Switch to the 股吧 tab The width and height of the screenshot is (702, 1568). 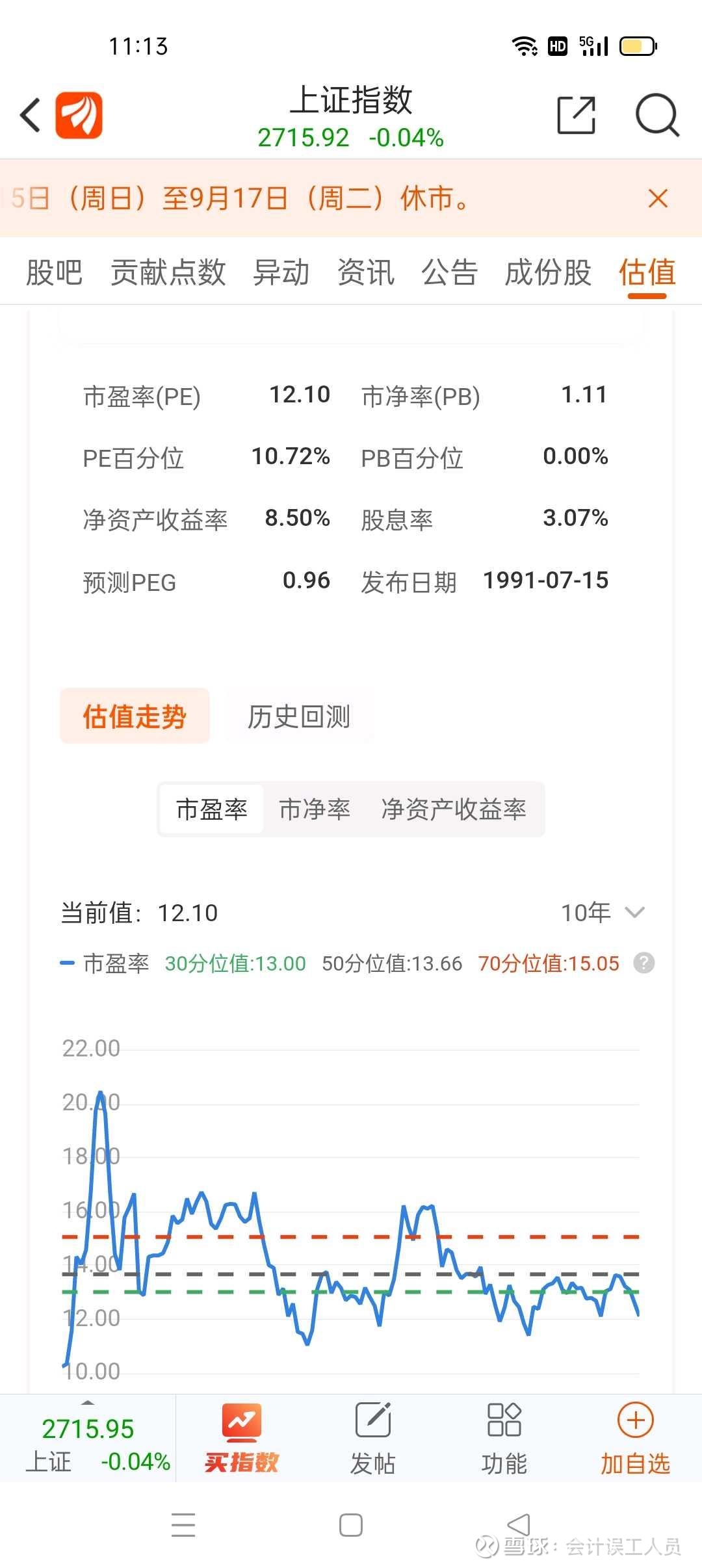tap(54, 272)
